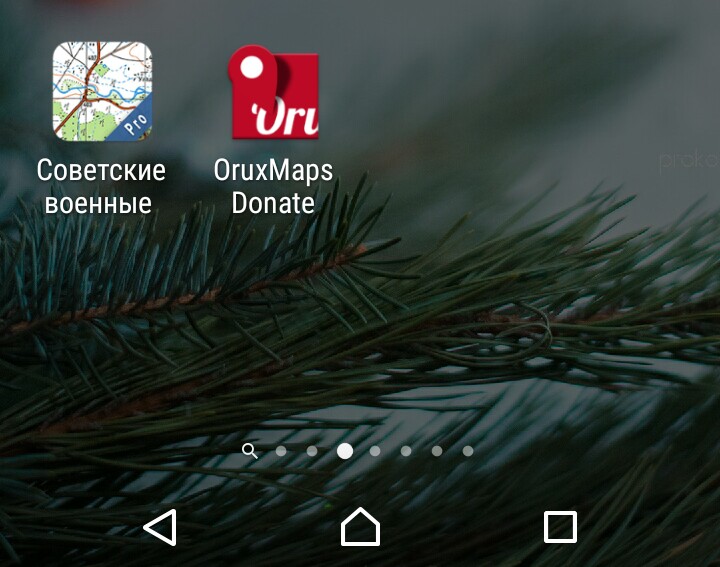Viewport: 720px width, 567px height.
Task: Tap the search icon in page indicator
Action: tap(250, 451)
